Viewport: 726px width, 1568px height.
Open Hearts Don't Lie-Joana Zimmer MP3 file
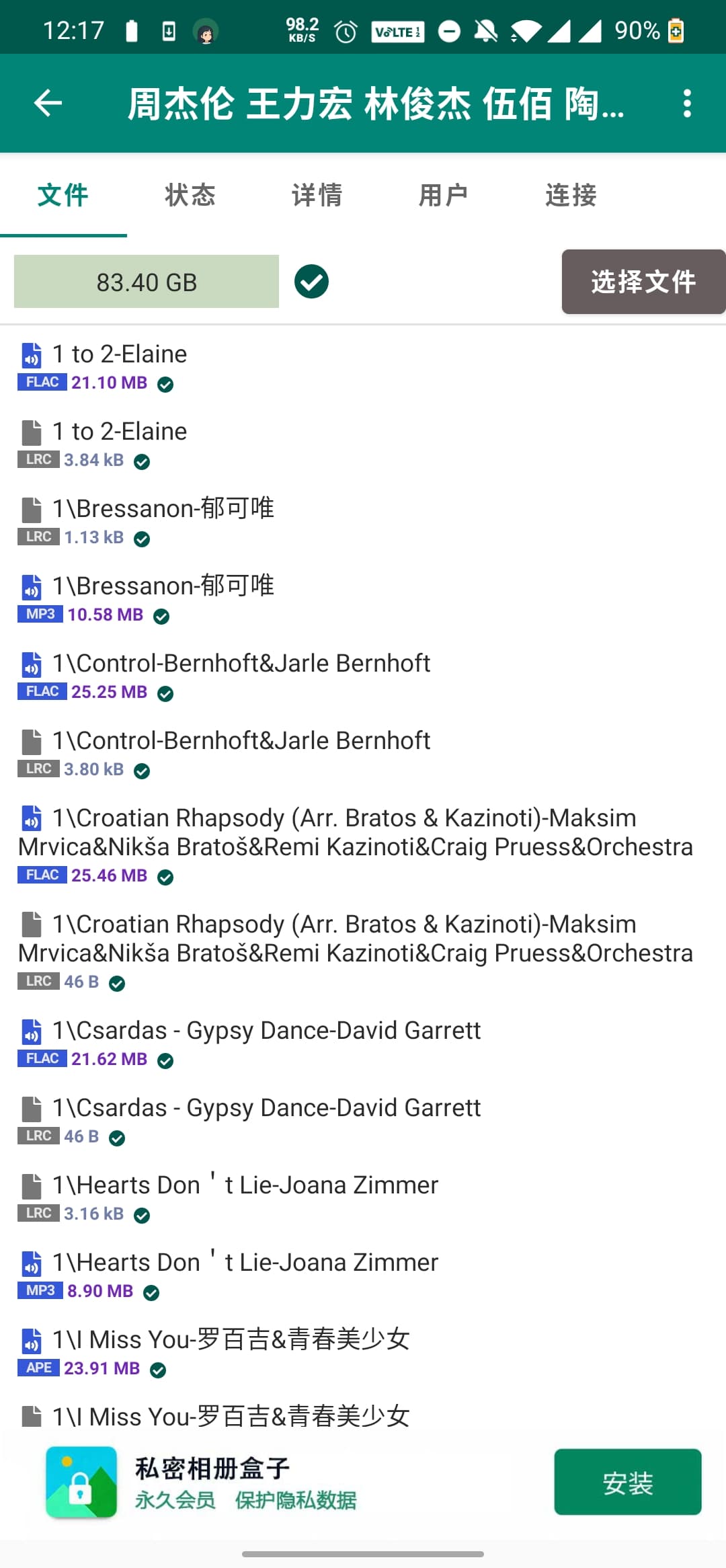[245, 1273]
